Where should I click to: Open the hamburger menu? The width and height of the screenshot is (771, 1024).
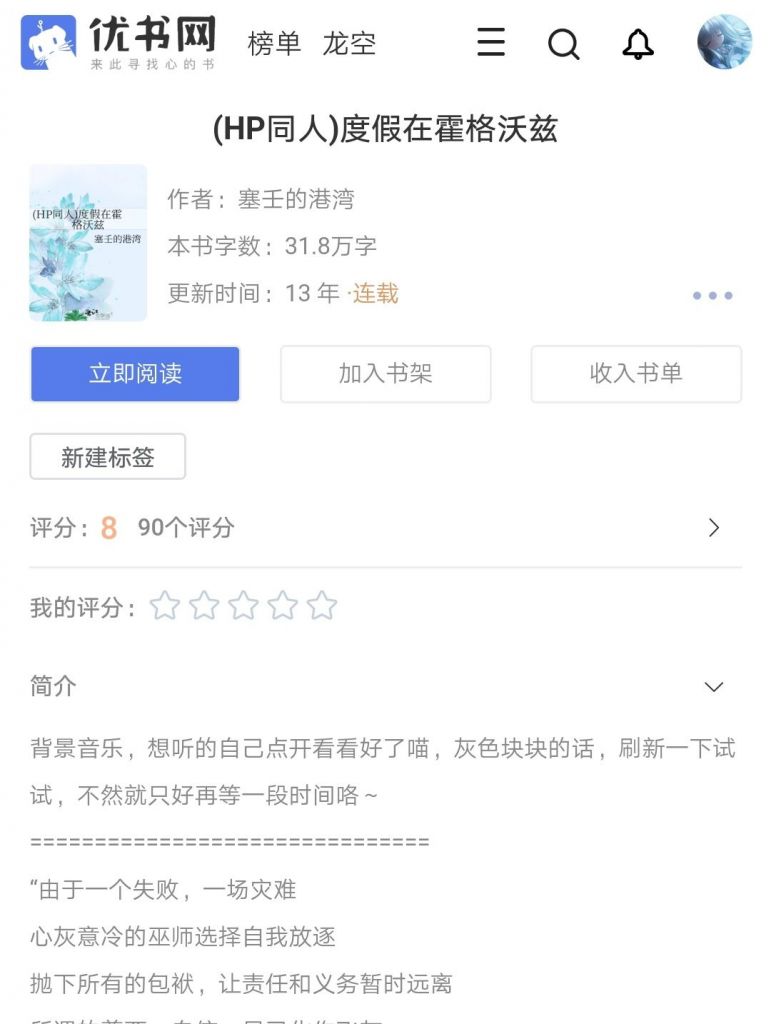point(491,43)
